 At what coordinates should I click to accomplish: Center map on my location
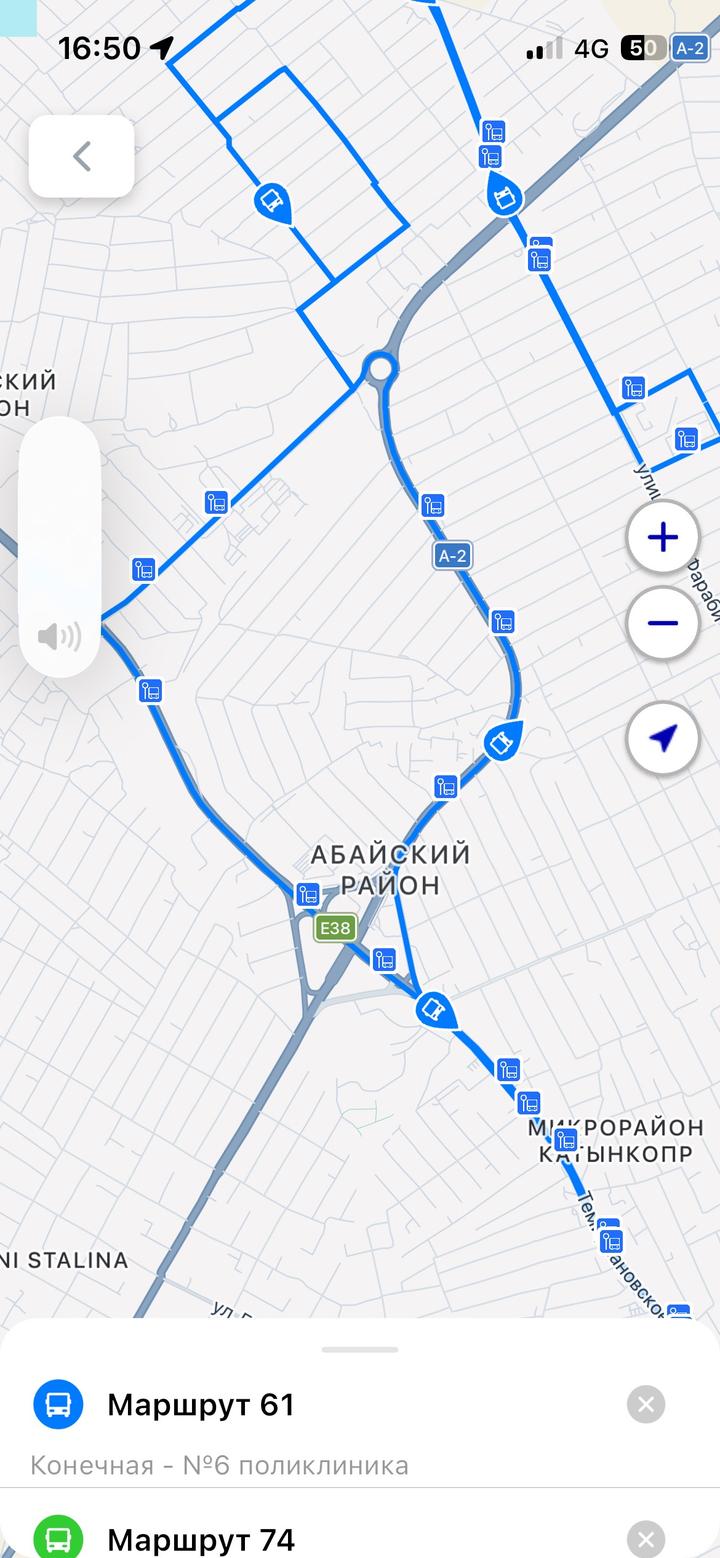(662, 739)
